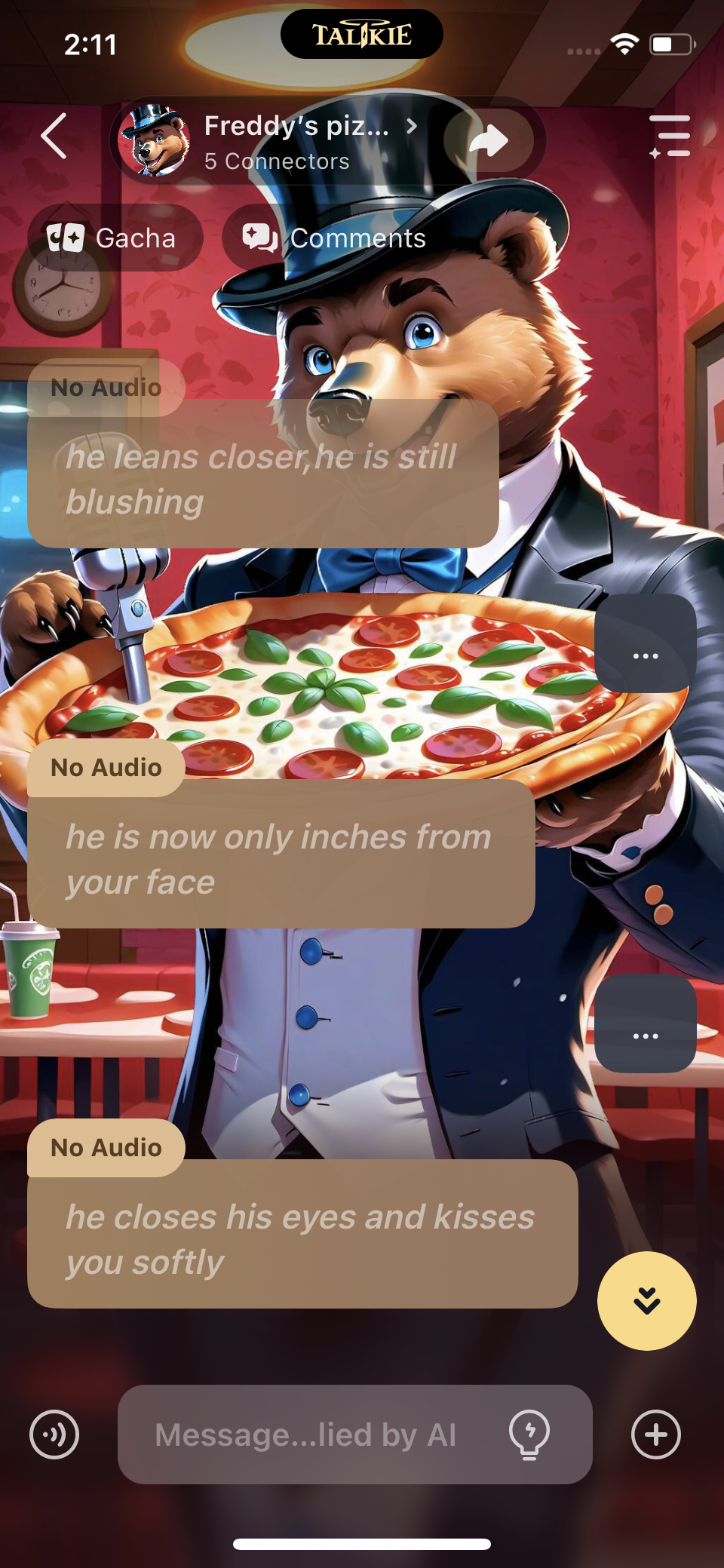The image size is (724, 1568).
Task: Get reply suggestions via the lightbulb icon
Action: 529,1435
